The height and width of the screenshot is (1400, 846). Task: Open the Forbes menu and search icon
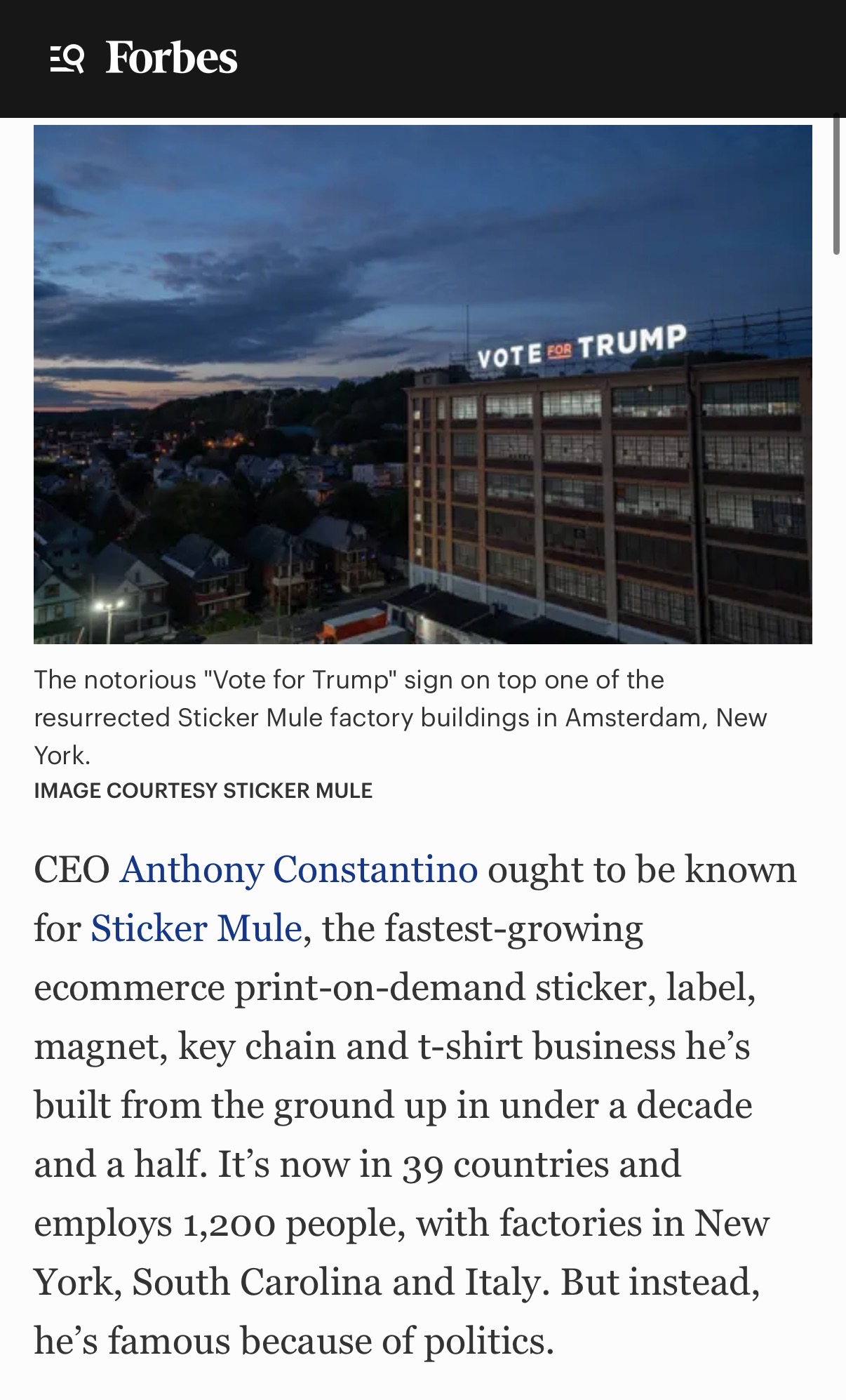[x=67, y=58]
